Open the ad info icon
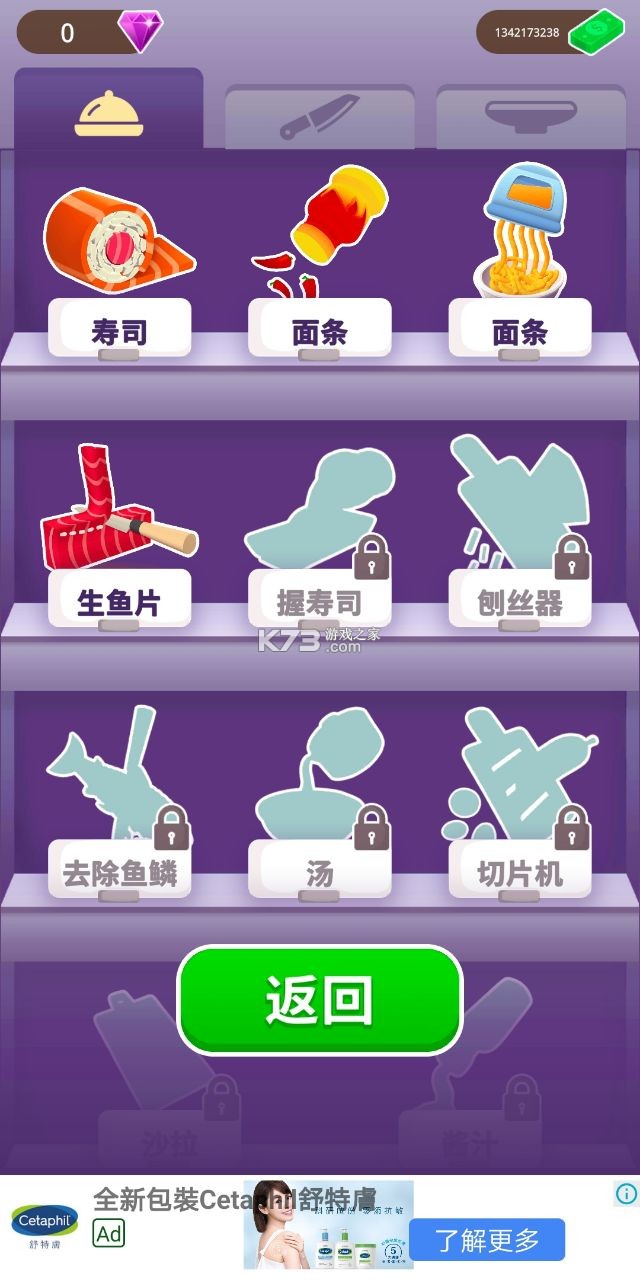The image size is (640, 1280). click(x=626, y=1193)
